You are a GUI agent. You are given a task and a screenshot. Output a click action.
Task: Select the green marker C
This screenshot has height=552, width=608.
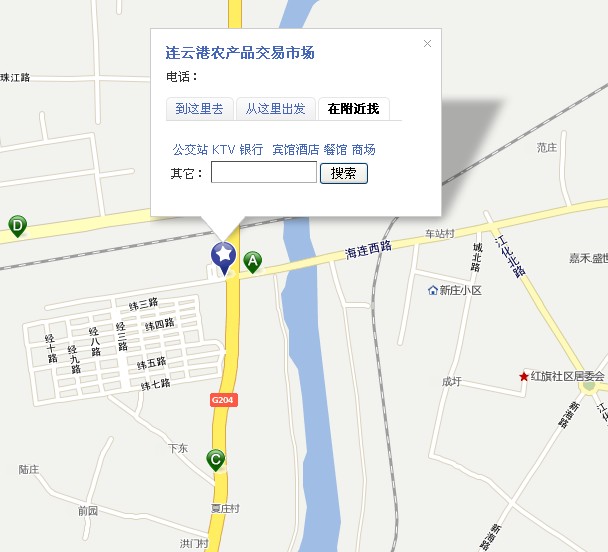point(215,459)
